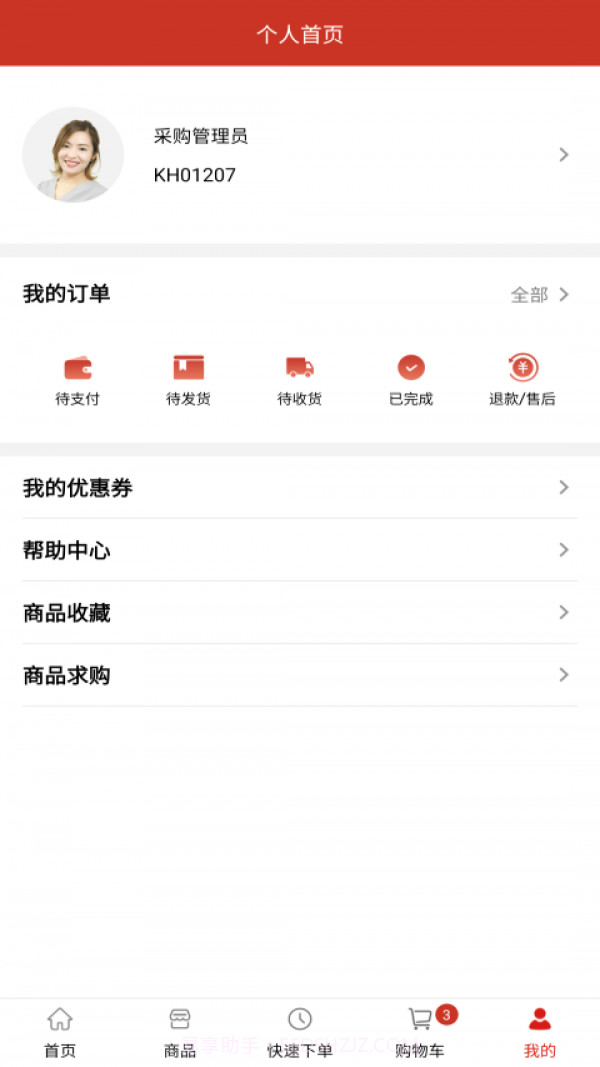View 已完成 orders
The image size is (600, 1067).
411,380
